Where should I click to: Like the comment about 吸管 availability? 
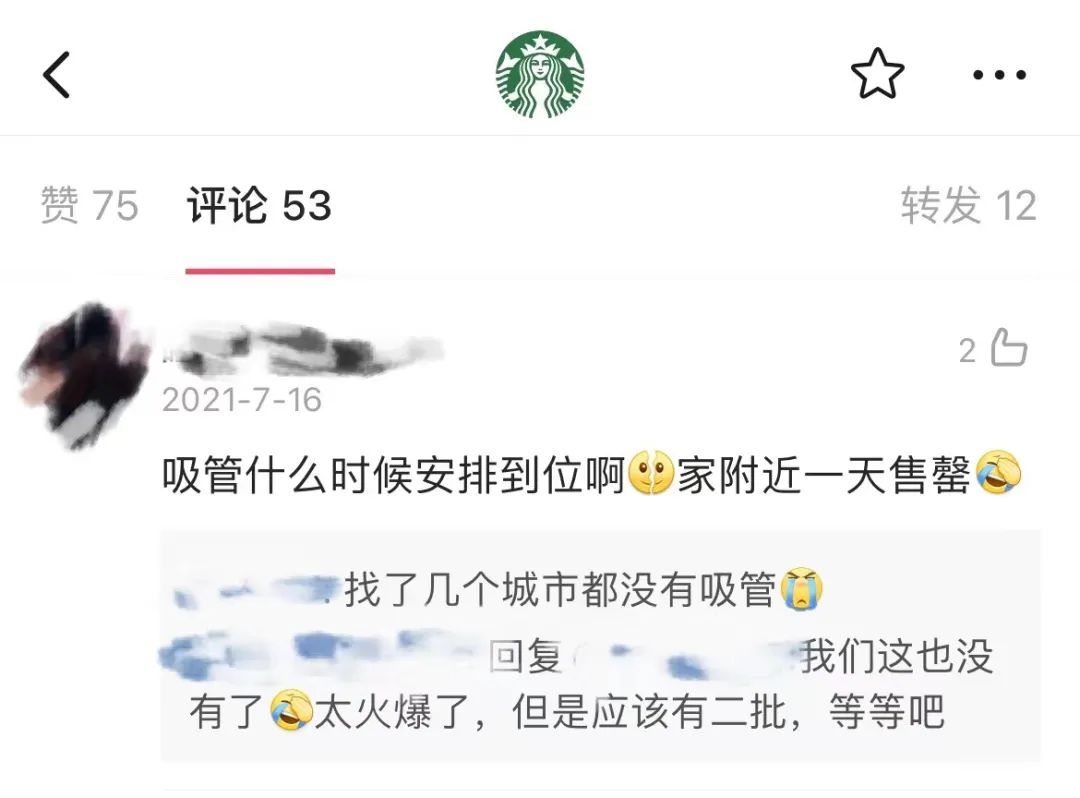pos(1007,349)
